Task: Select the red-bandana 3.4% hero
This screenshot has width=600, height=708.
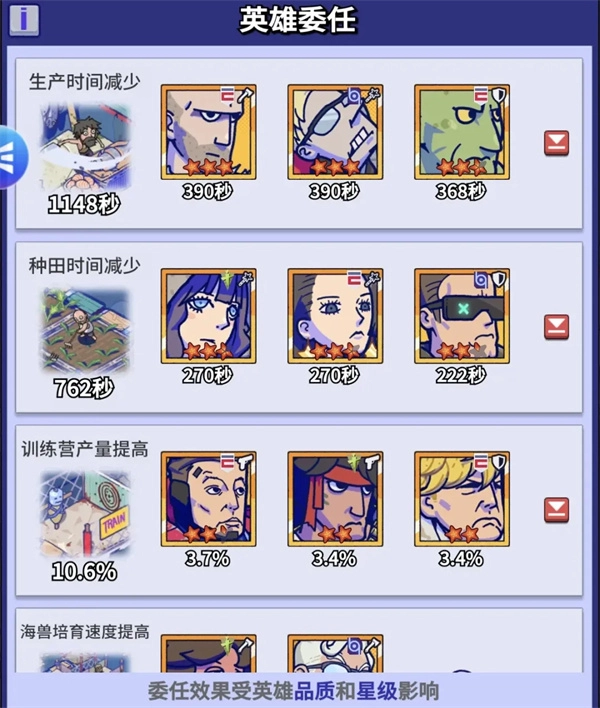Action: click(x=335, y=498)
